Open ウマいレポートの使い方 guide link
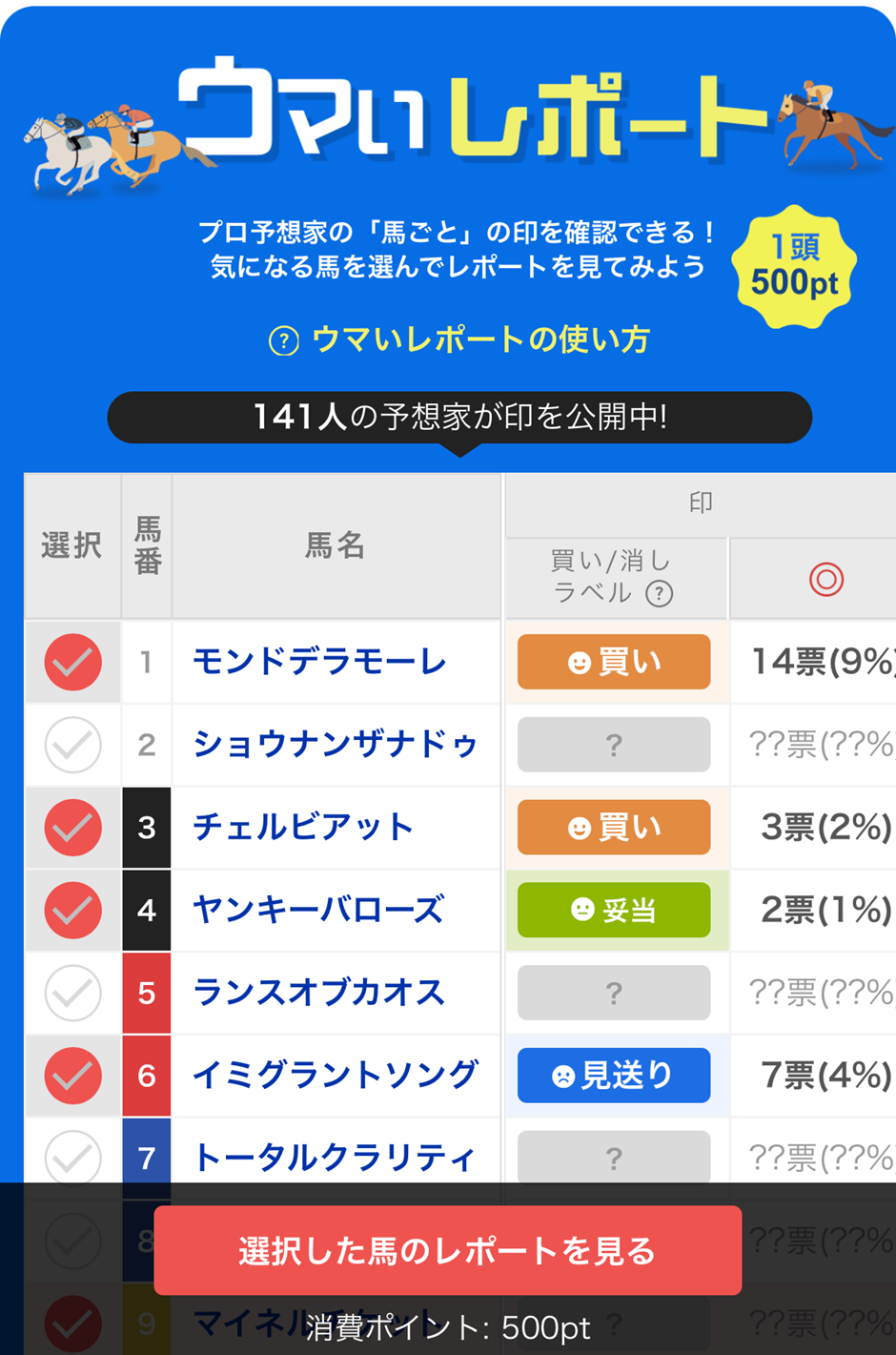Viewport: 896px width, 1355px height. tap(459, 340)
